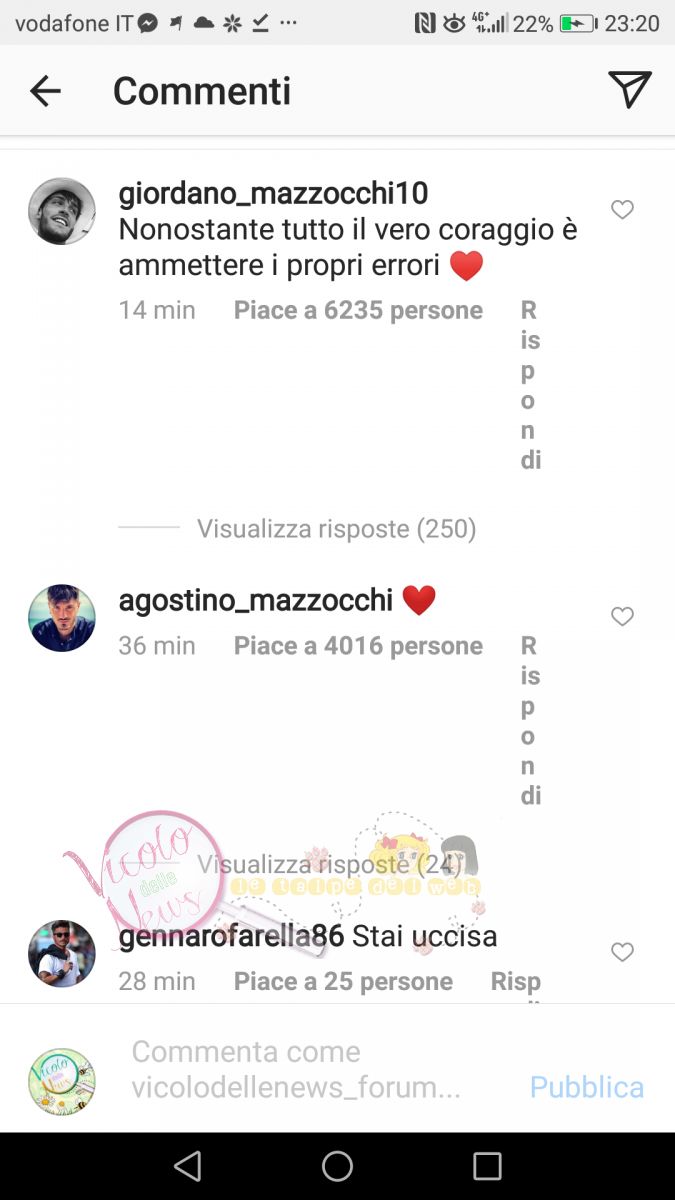The image size is (675, 1200).
Task: Tap the system home button
Action: click(337, 1166)
